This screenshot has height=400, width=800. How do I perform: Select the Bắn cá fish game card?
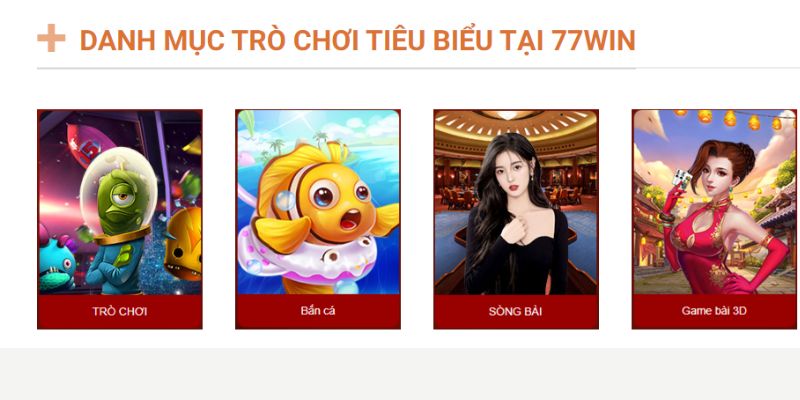[317, 219]
